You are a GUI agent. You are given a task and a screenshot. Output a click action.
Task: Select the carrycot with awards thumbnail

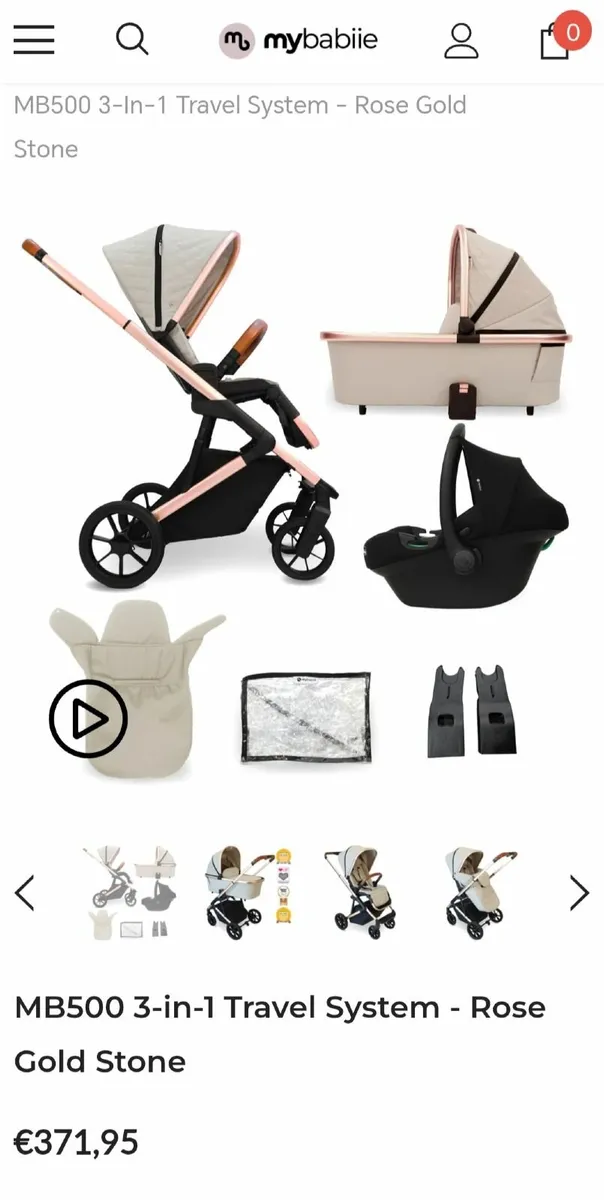point(248,893)
